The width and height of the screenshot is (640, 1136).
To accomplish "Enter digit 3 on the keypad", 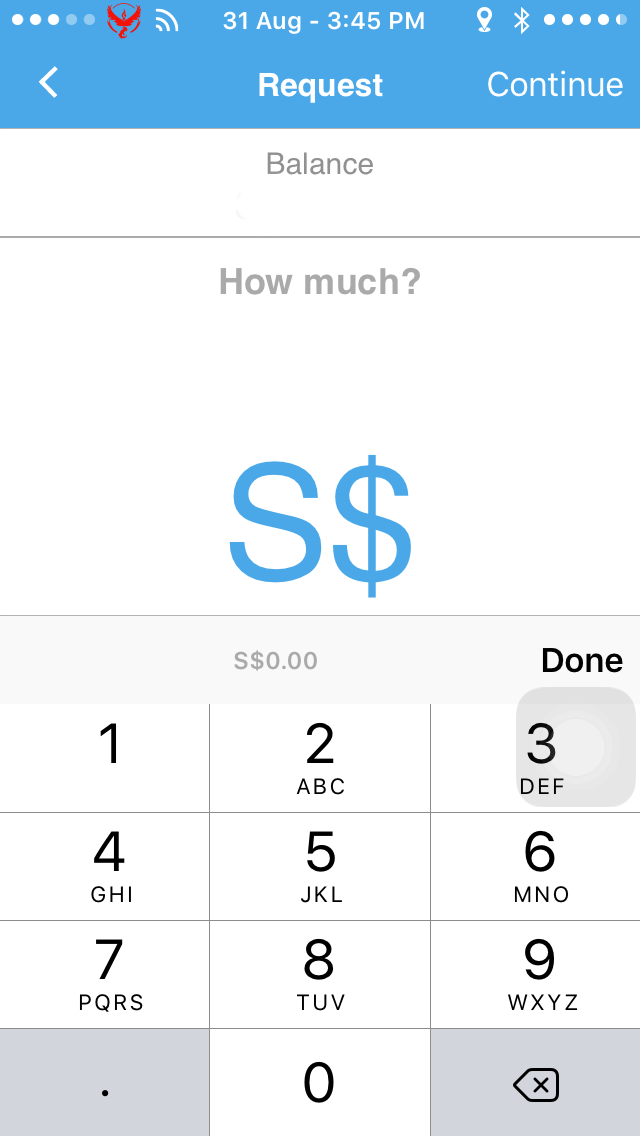I will (x=540, y=758).
